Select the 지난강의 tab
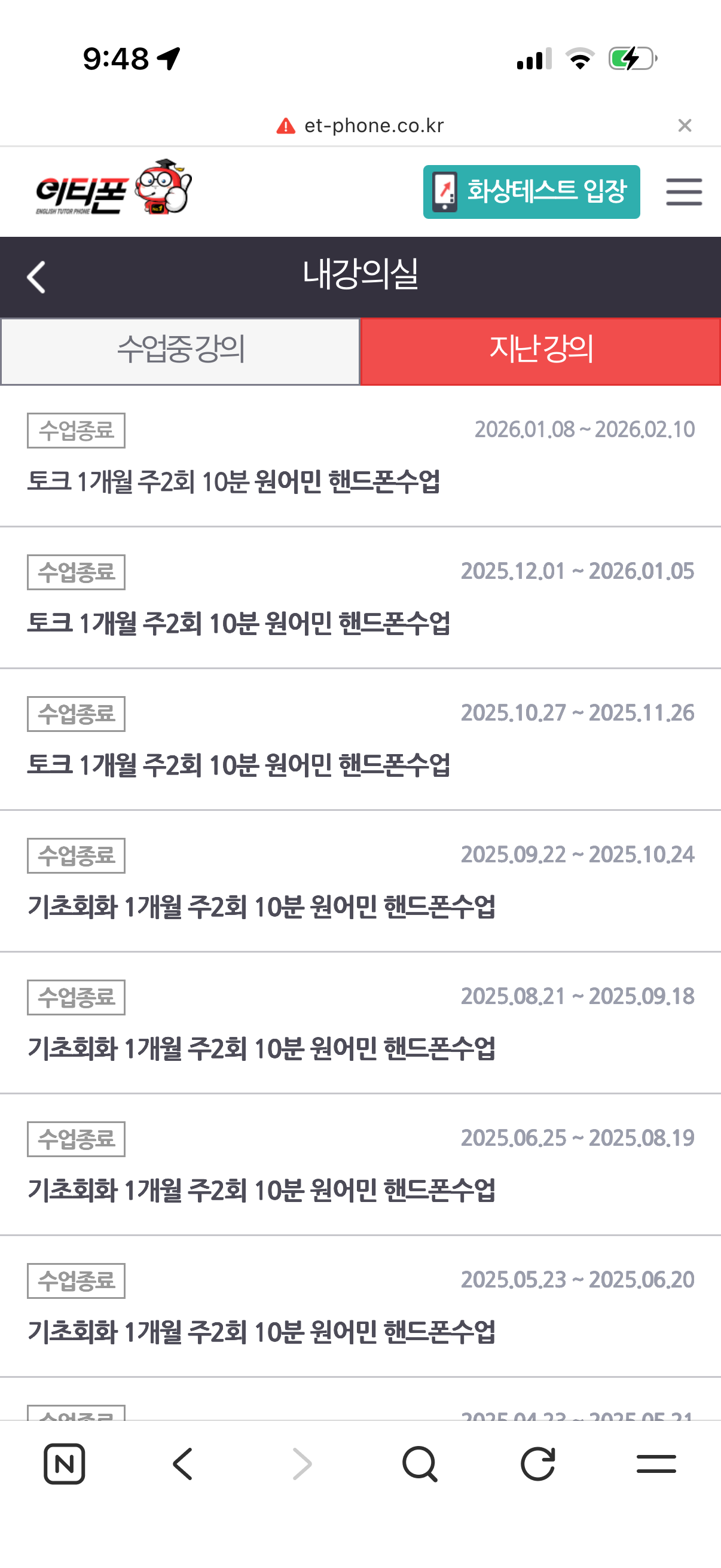This screenshot has height=1568, width=721. pos(540,351)
